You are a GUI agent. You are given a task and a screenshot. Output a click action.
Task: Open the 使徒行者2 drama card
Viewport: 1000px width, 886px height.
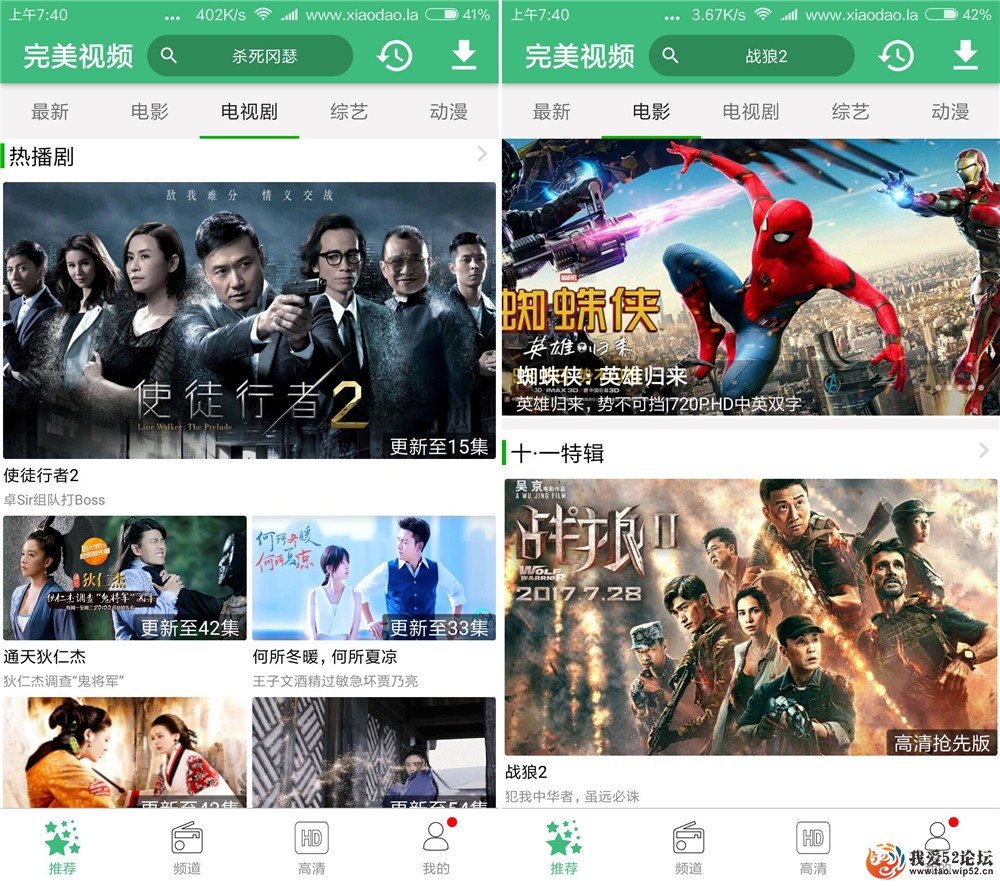[x=249, y=320]
